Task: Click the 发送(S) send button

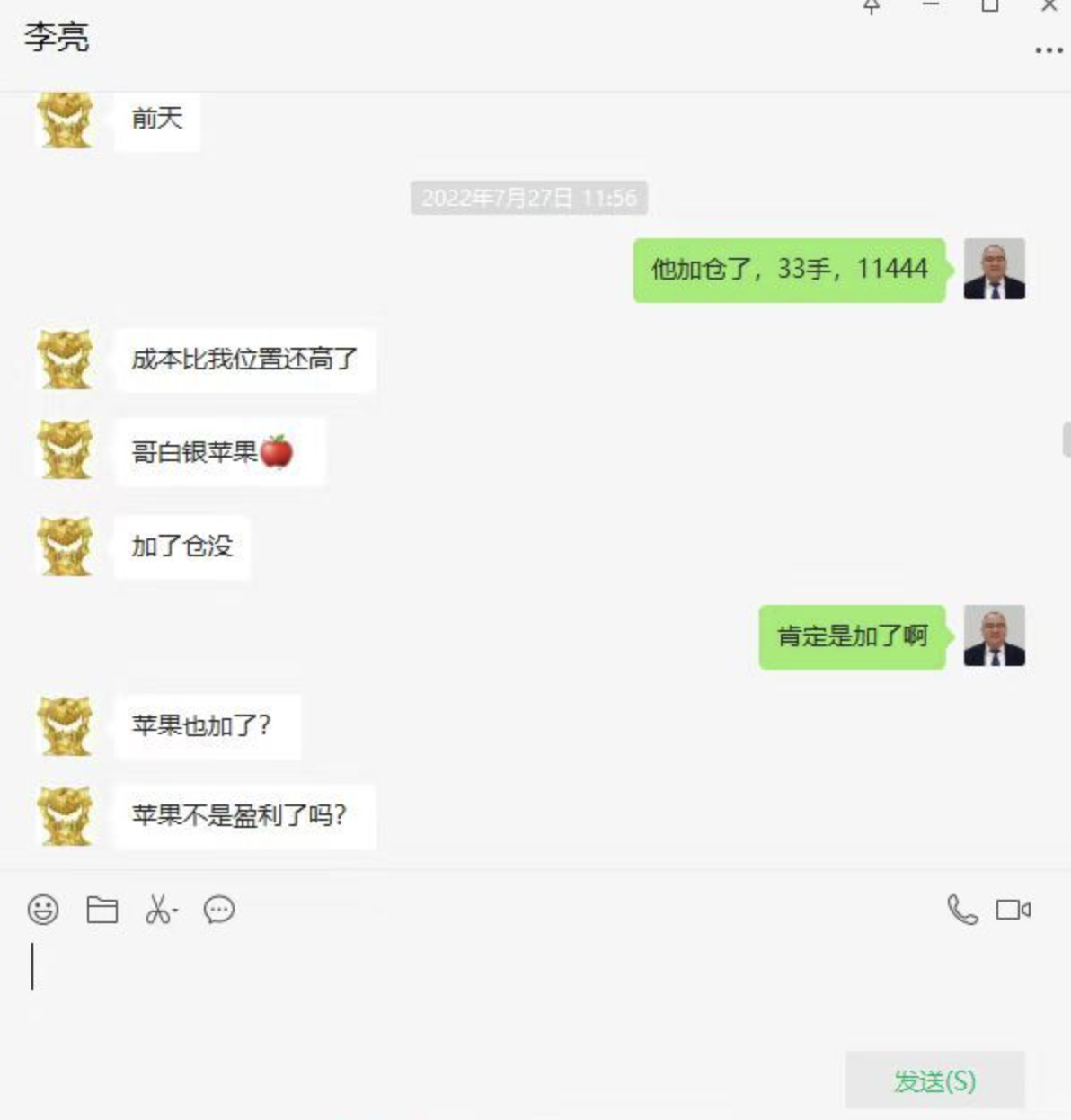Action: coord(934,1080)
